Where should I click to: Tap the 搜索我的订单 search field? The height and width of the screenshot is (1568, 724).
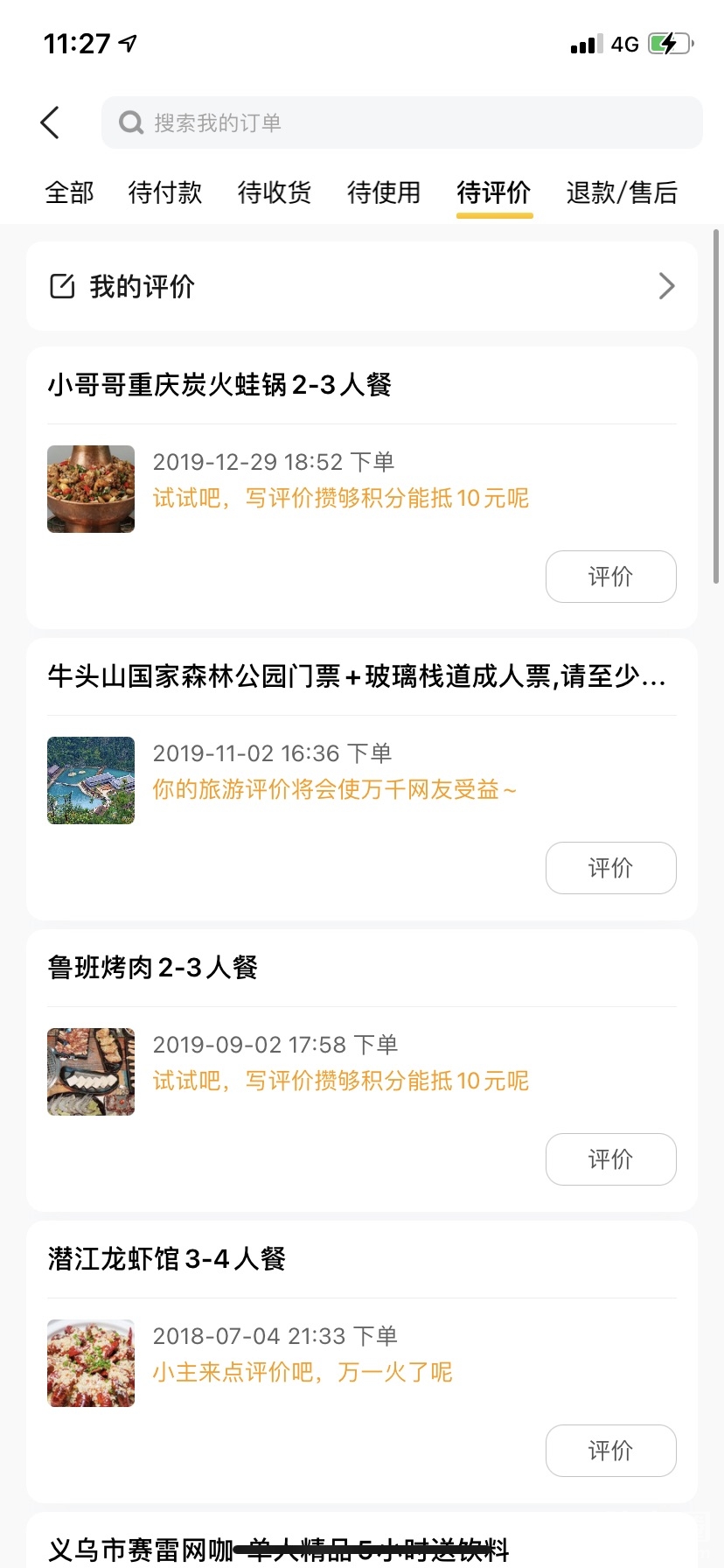(402, 122)
